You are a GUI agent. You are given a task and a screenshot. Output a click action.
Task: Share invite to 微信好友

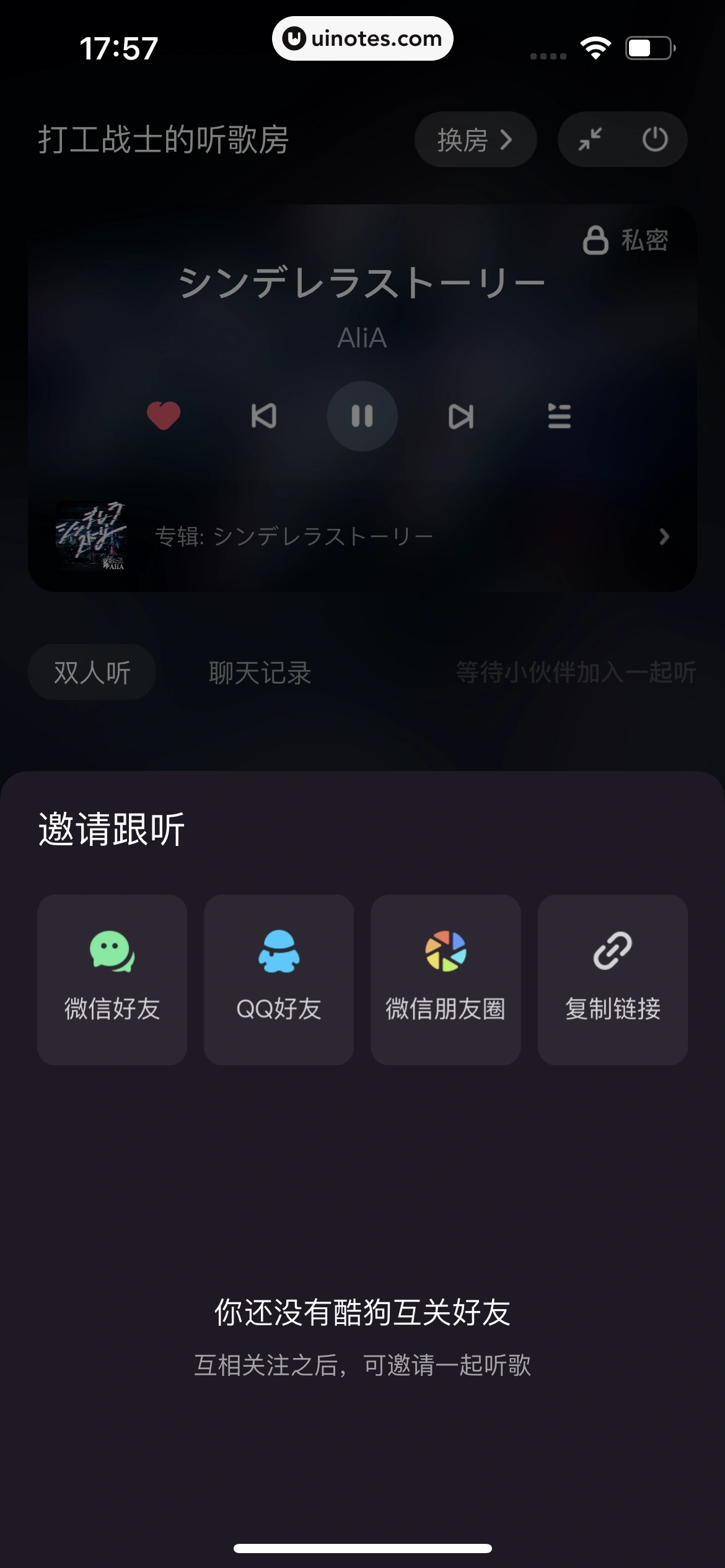pyautogui.click(x=112, y=979)
